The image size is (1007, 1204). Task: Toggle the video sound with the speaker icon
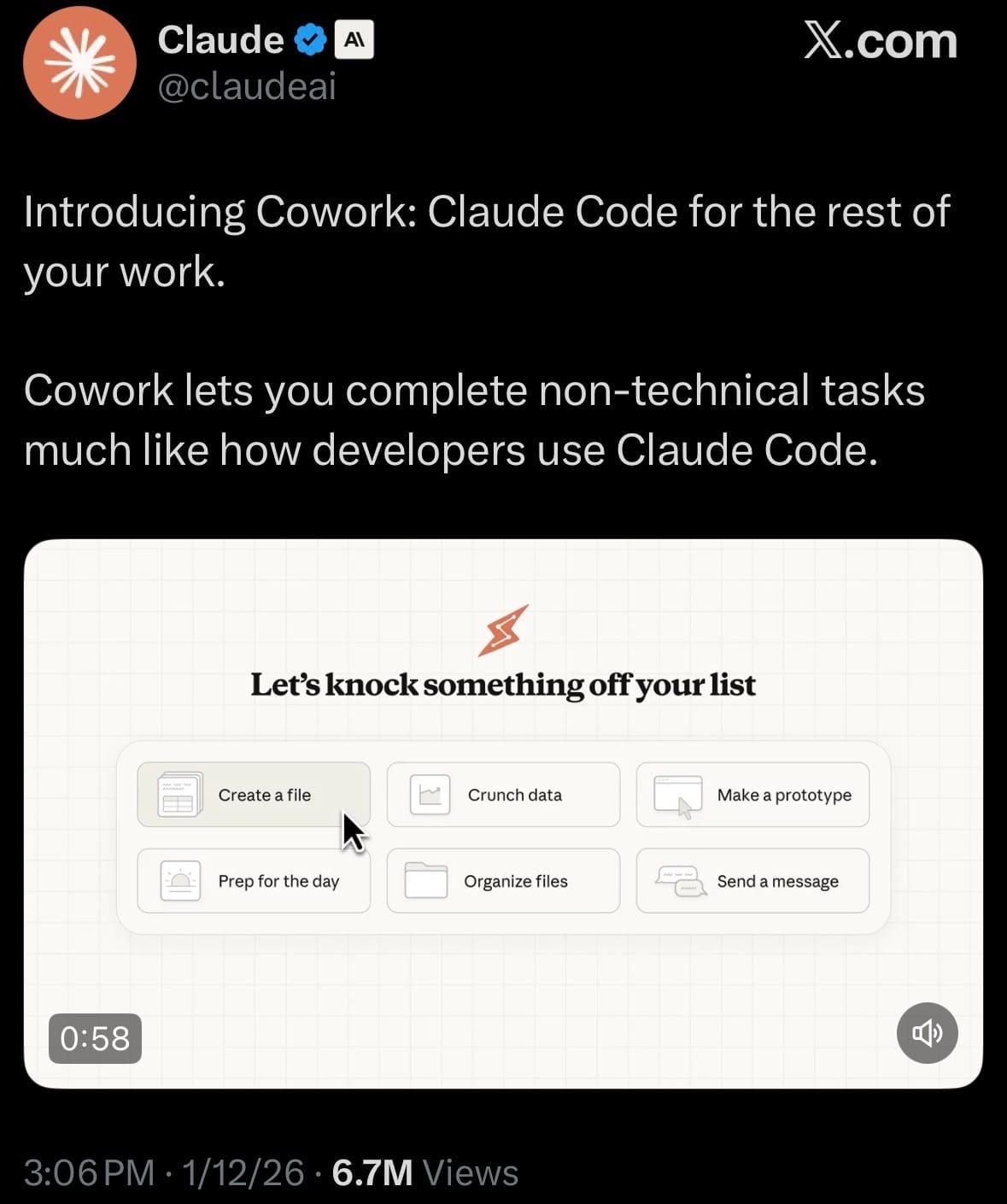click(927, 1033)
